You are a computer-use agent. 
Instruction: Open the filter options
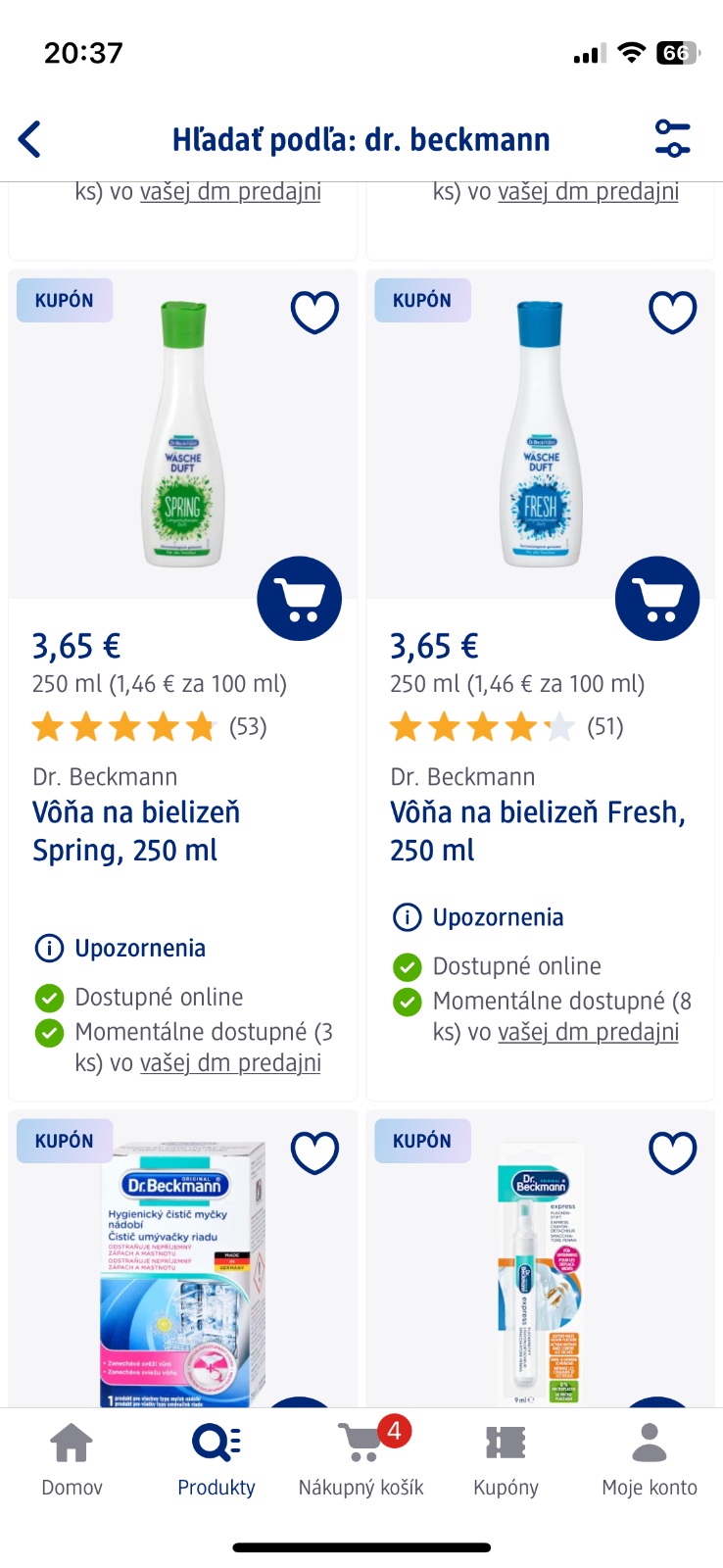click(672, 139)
